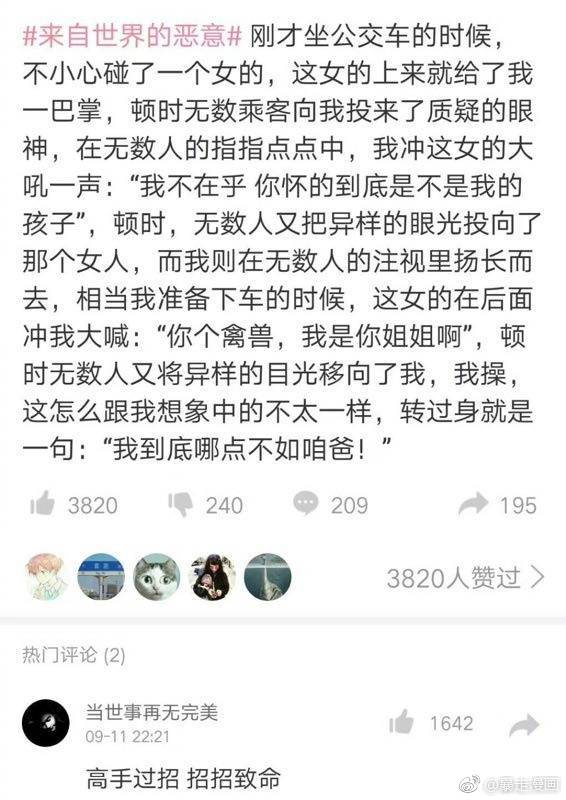
Task: Share the comment 高手过招 招招致命
Action: pos(524,724)
